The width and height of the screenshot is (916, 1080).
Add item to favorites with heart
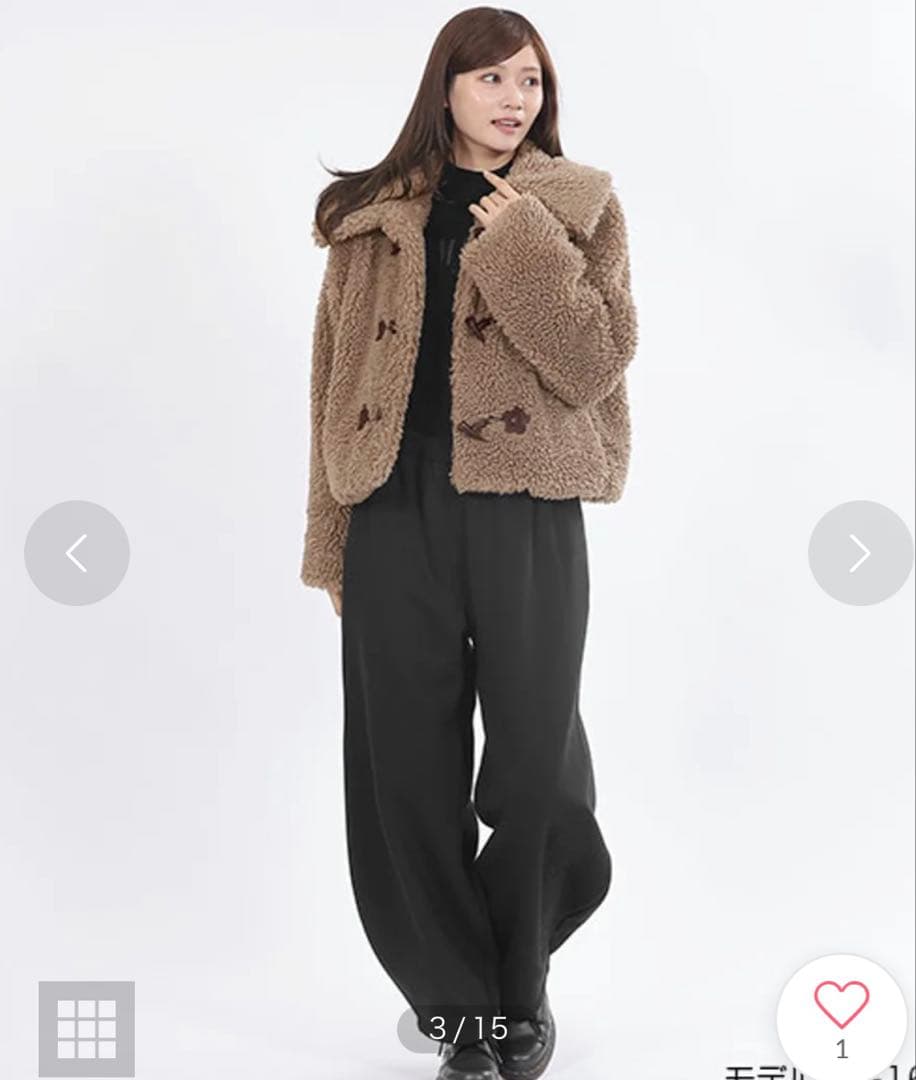tap(841, 1004)
